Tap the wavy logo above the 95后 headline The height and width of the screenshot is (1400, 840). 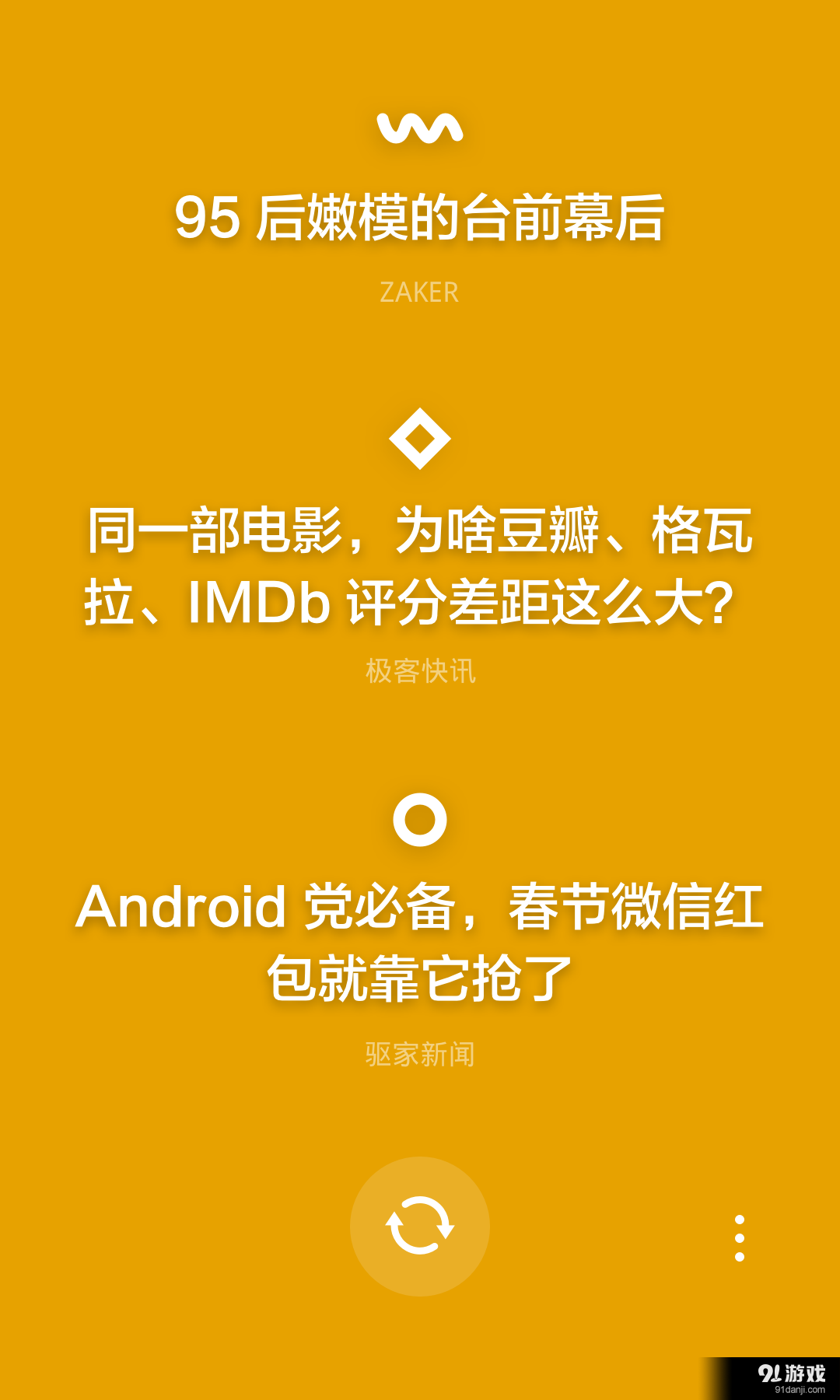click(x=418, y=127)
